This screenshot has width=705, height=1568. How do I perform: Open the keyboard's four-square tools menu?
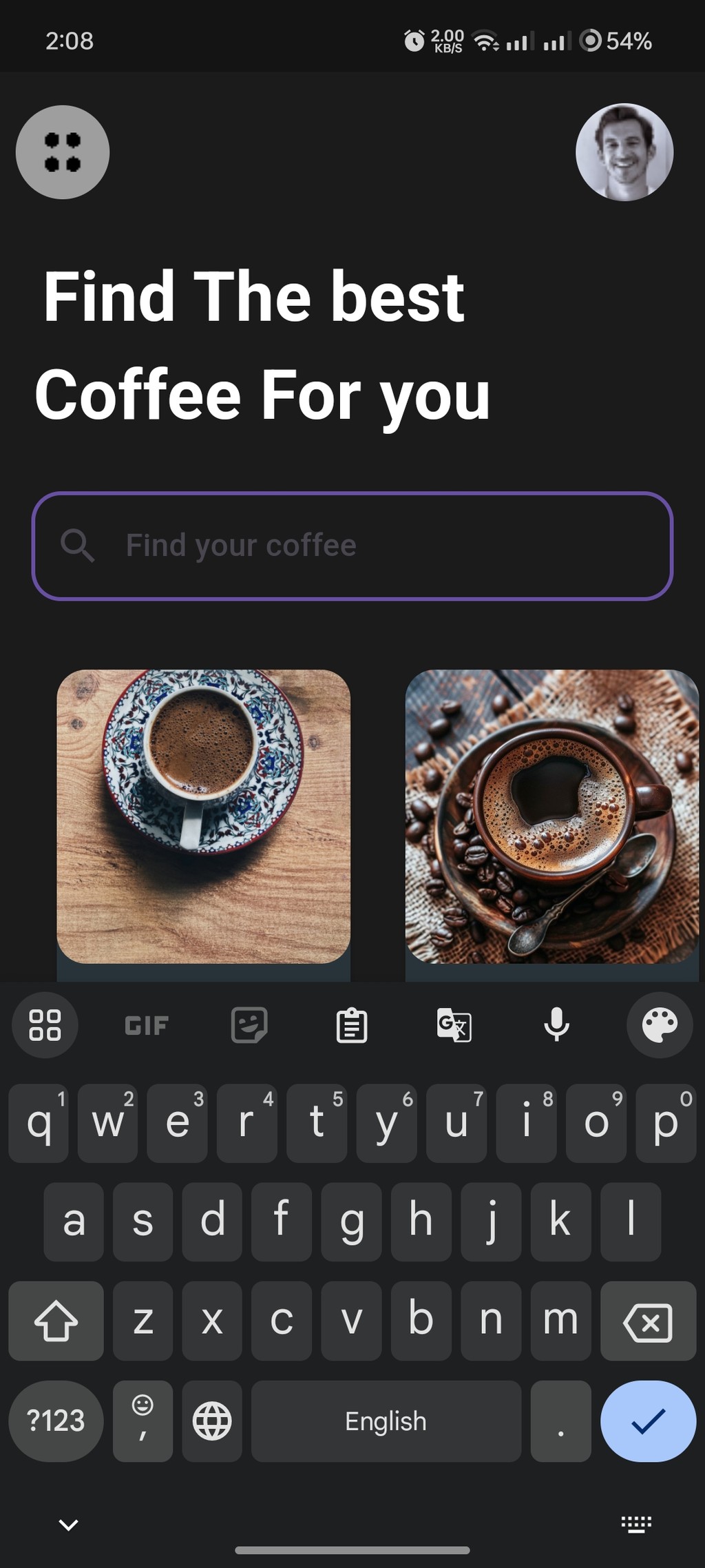point(45,1025)
